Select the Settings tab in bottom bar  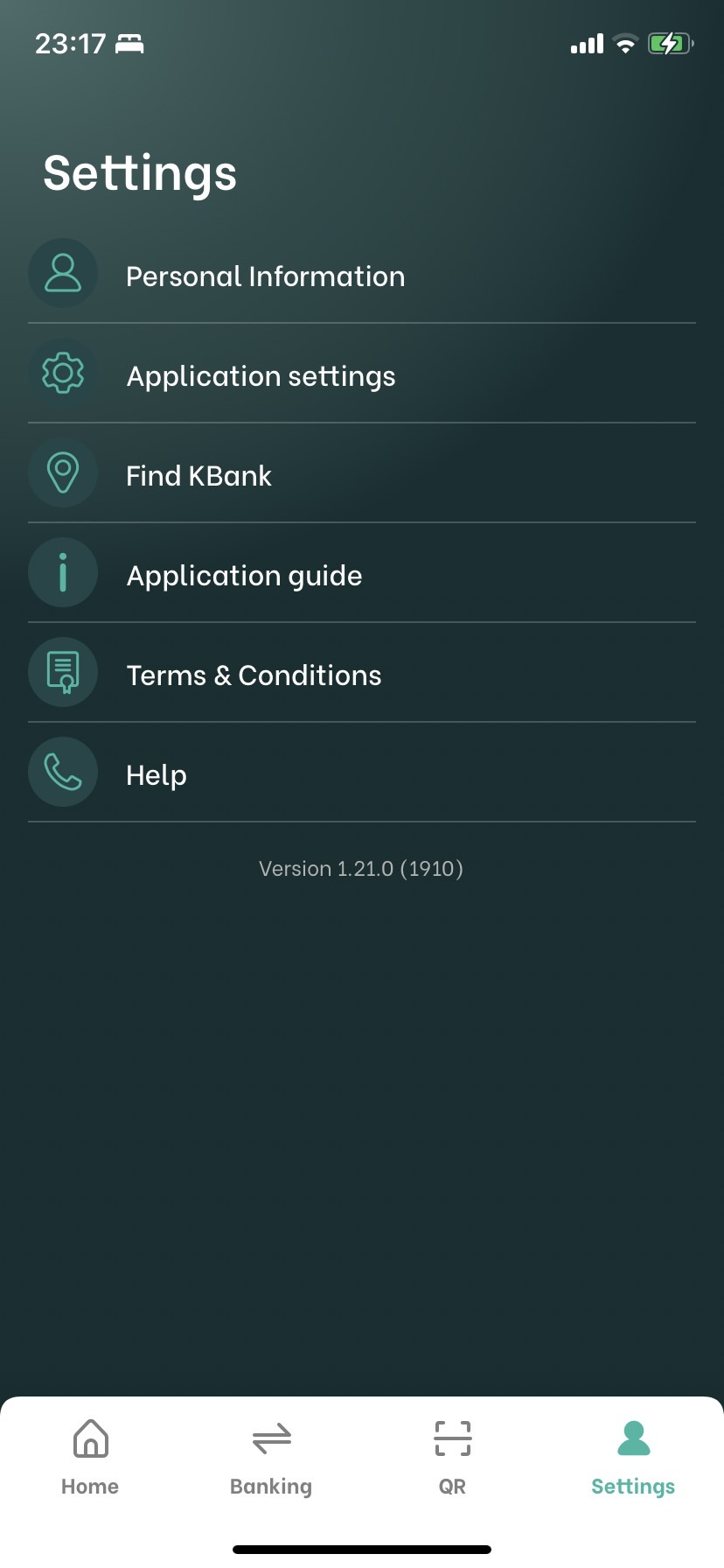pos(633,1457)
